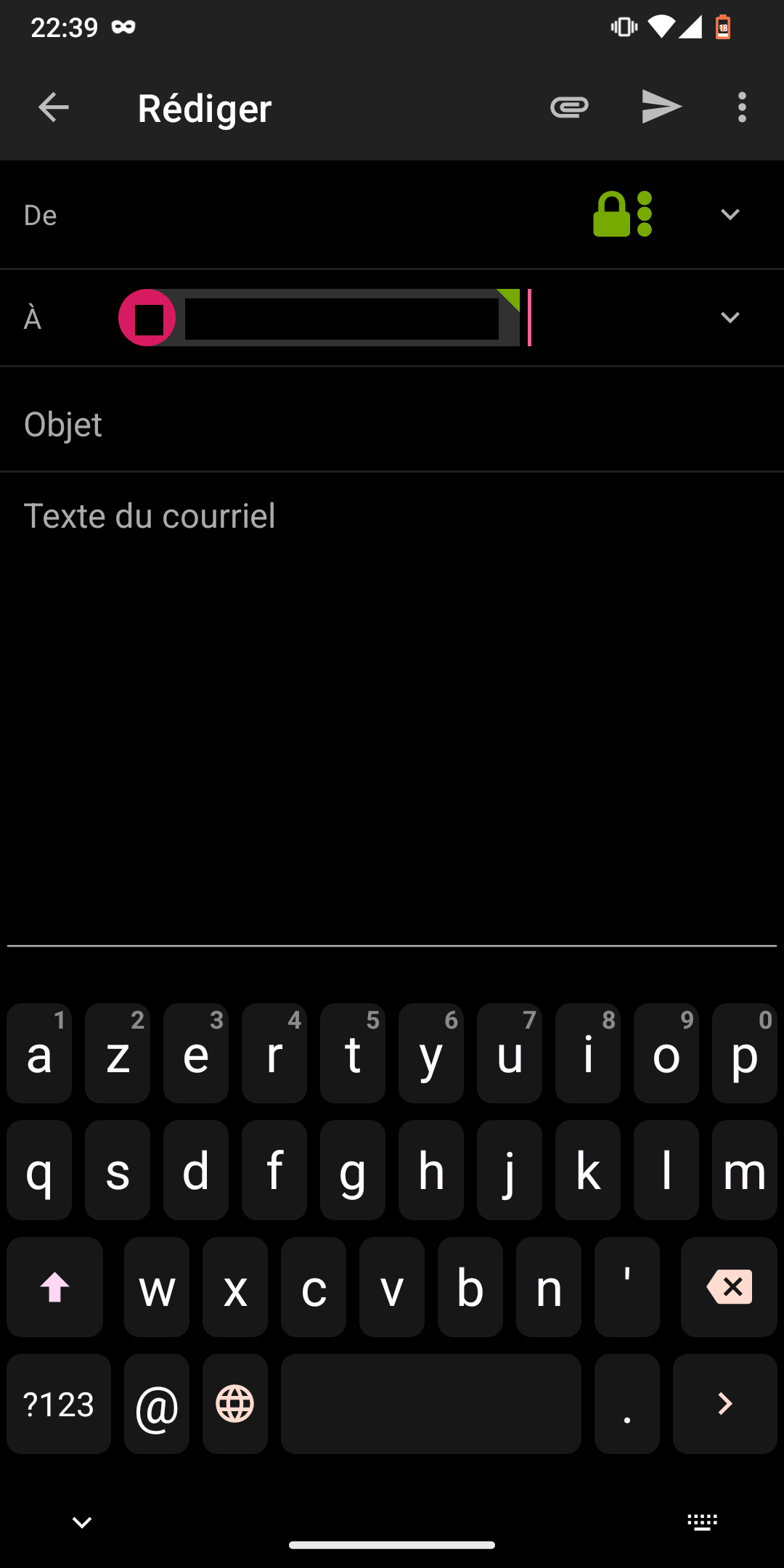Switch the keyboard to ?123 symbols
Image resolution: width=784 pixels, height=1568 pixels.
(59, 1404)
